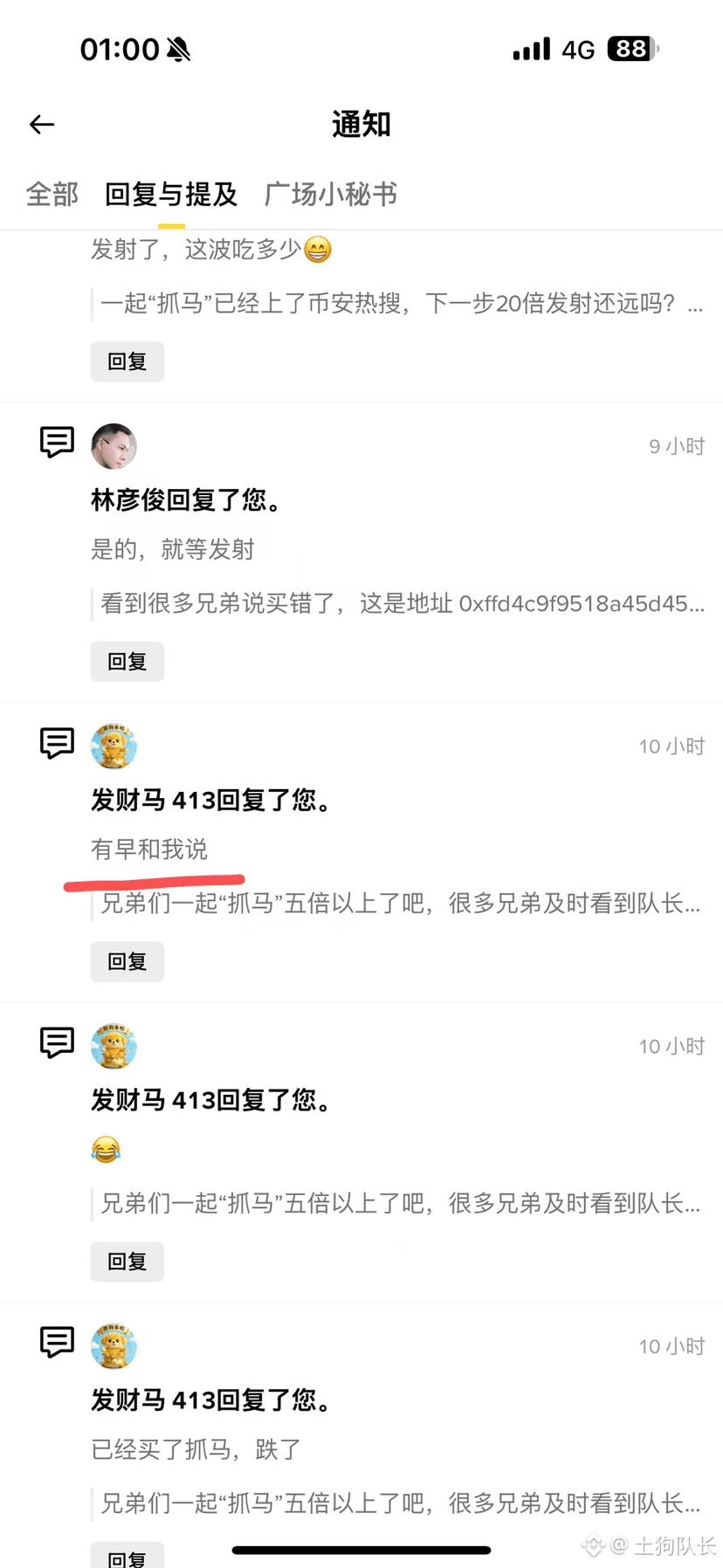Open the 广场小秘书 tab

pos(331,194)
